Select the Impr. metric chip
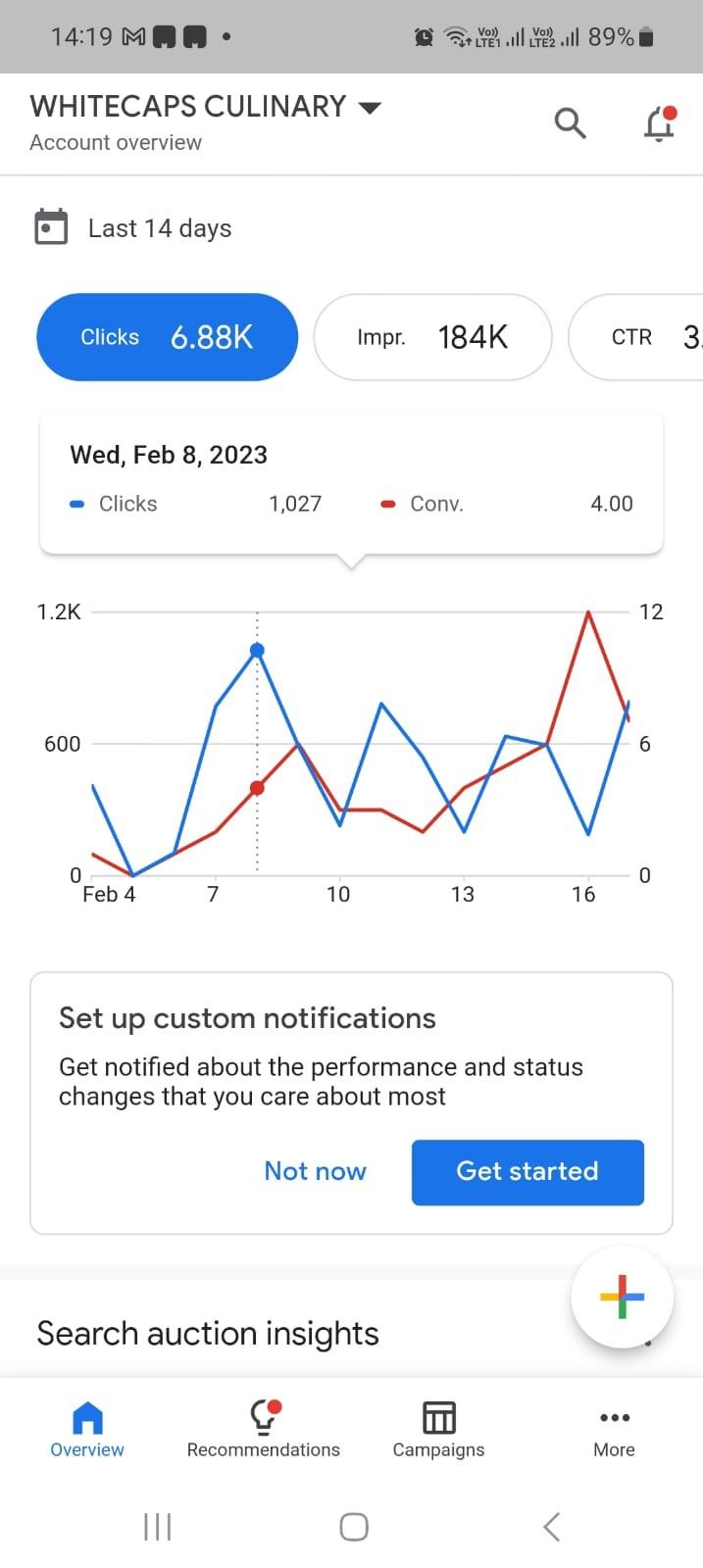703x1568 pixels. point(432,337)
